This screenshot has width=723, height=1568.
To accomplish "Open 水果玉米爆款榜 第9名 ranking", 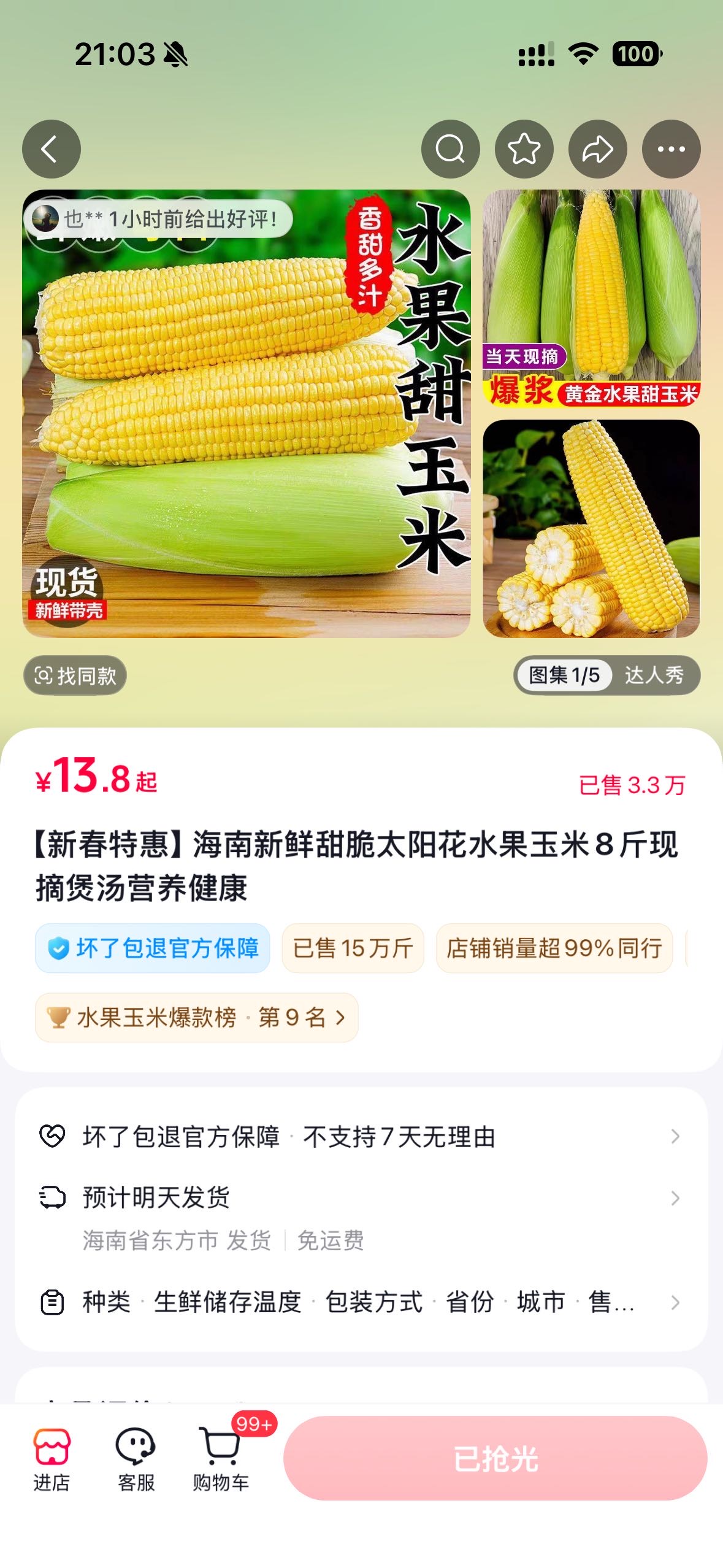I will pos(196,1017).
